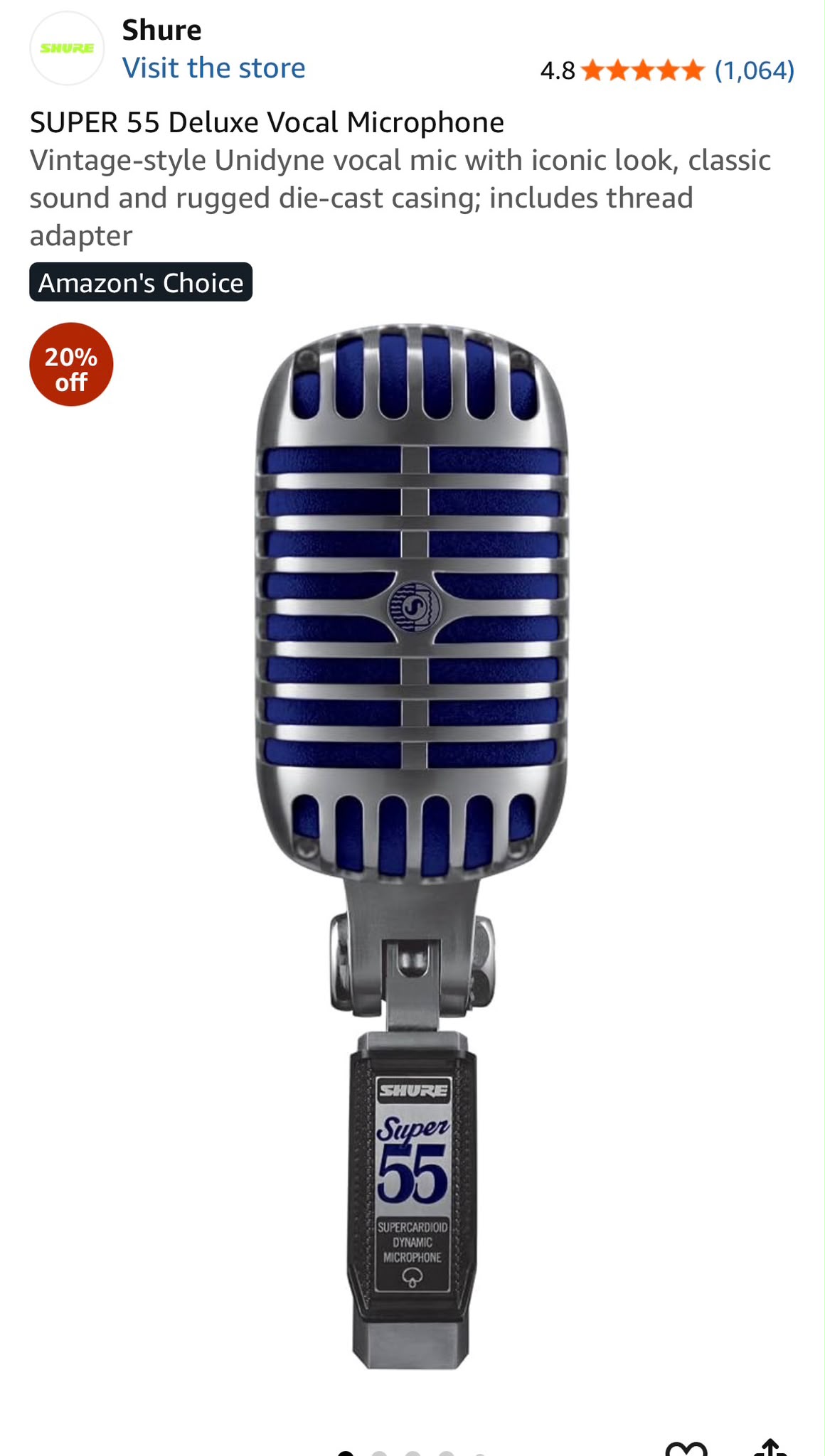This screenshot has height=1456, width=825.
Task: Share this product listing
Action: pos(770,1449)
